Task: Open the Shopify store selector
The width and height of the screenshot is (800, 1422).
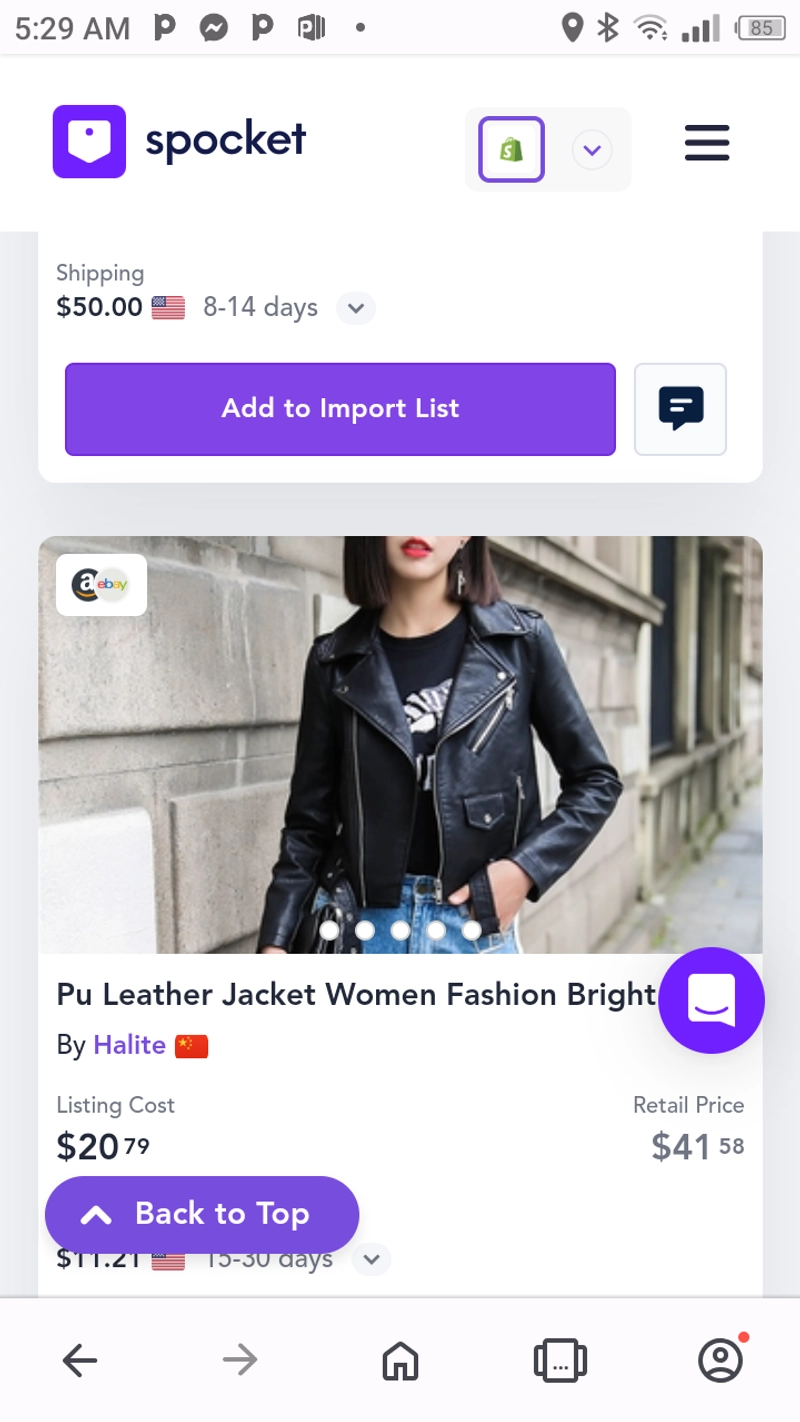Action: [511, 150]
